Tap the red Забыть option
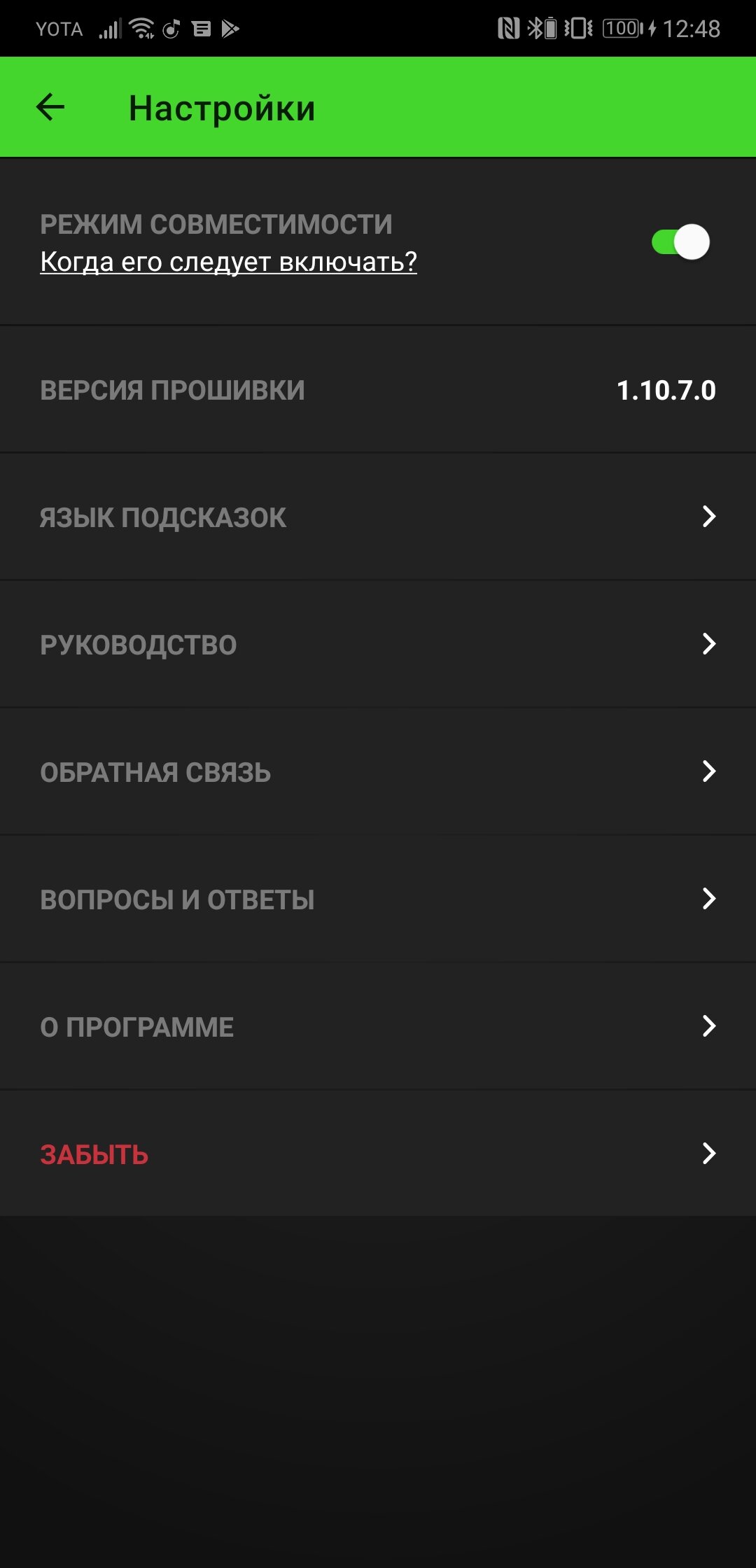Image resolution: width=756 pixels, height=1568 pixels. pos(378,1154)
